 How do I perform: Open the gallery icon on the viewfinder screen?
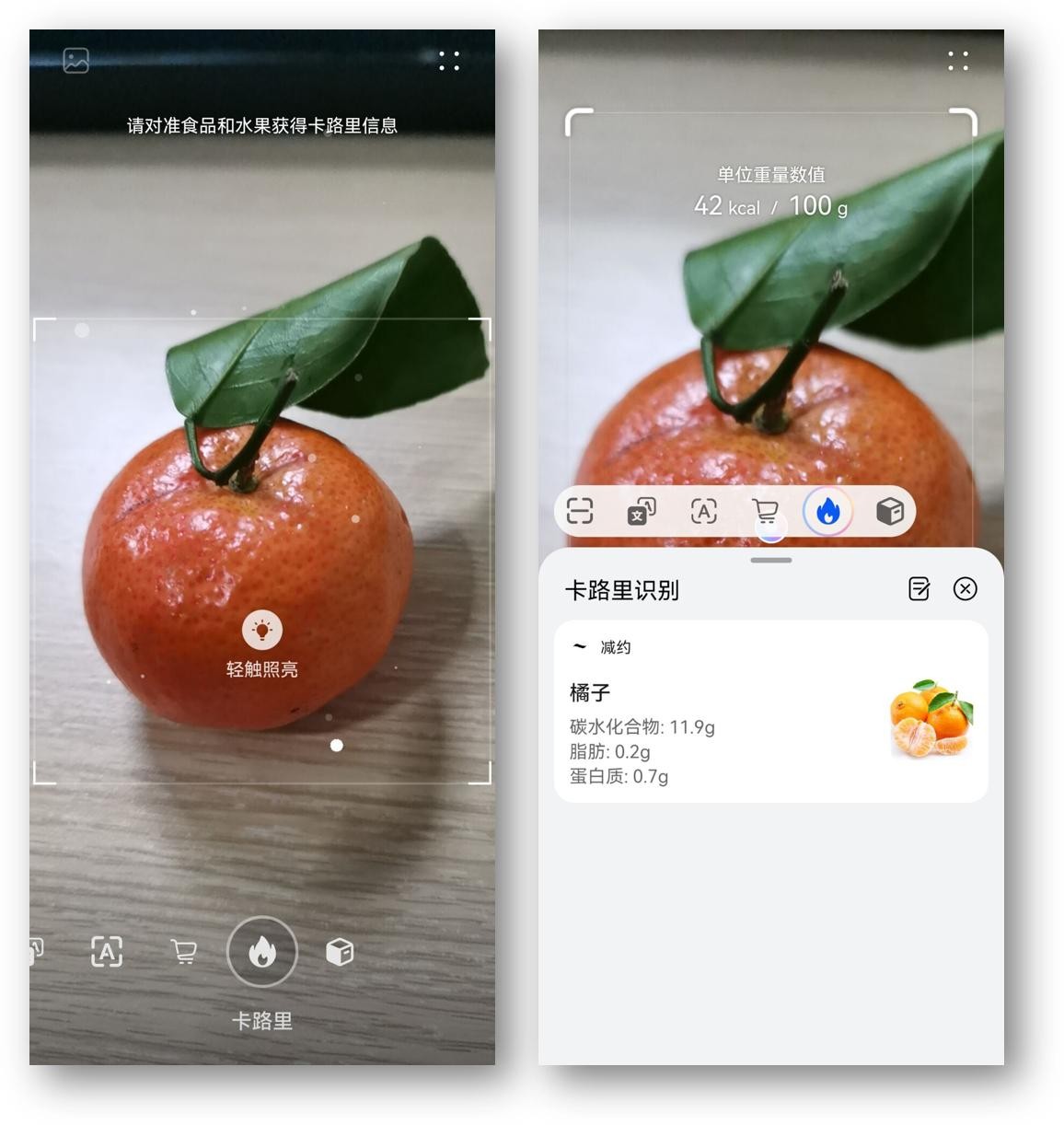pos(75,61)
